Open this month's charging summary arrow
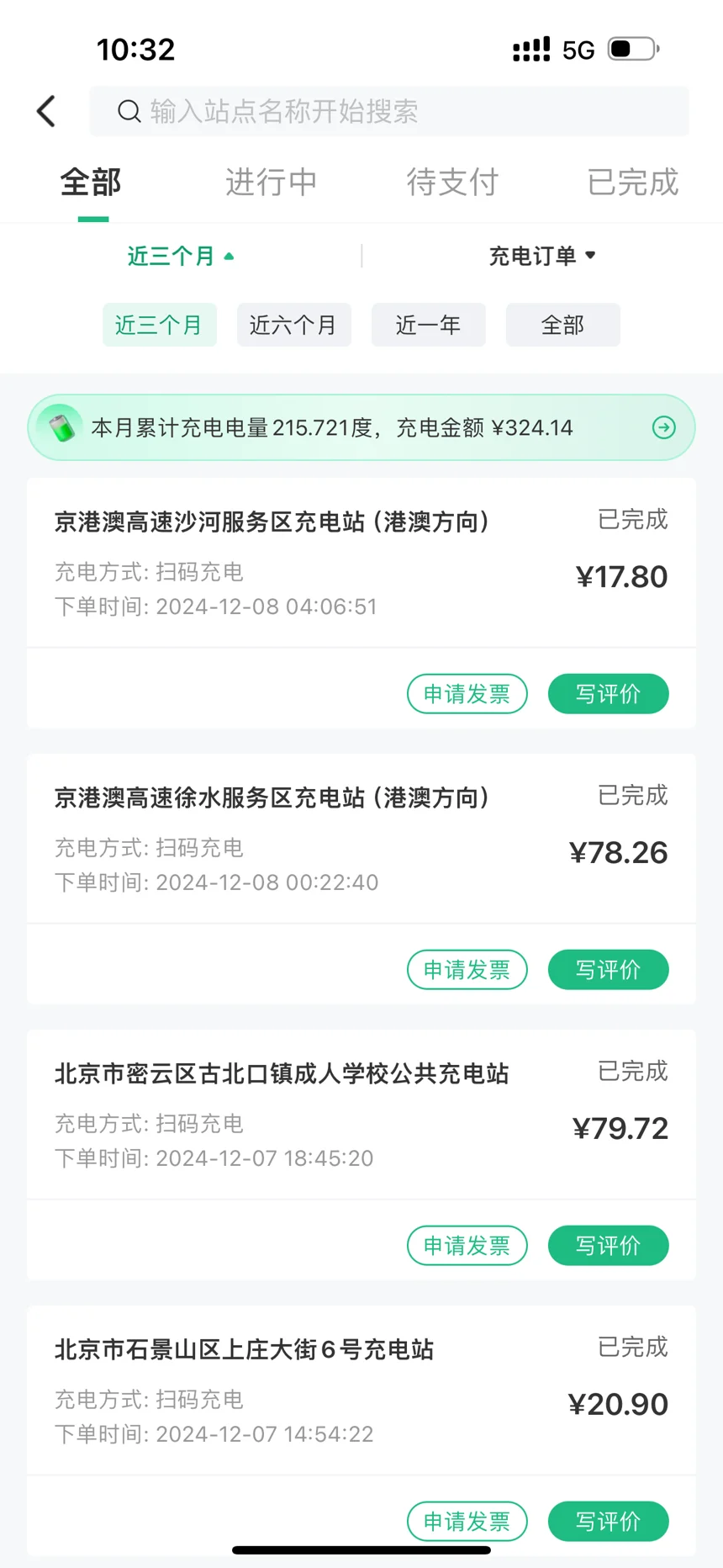This screenshot has height=1568, width=723. coord(663,427)
